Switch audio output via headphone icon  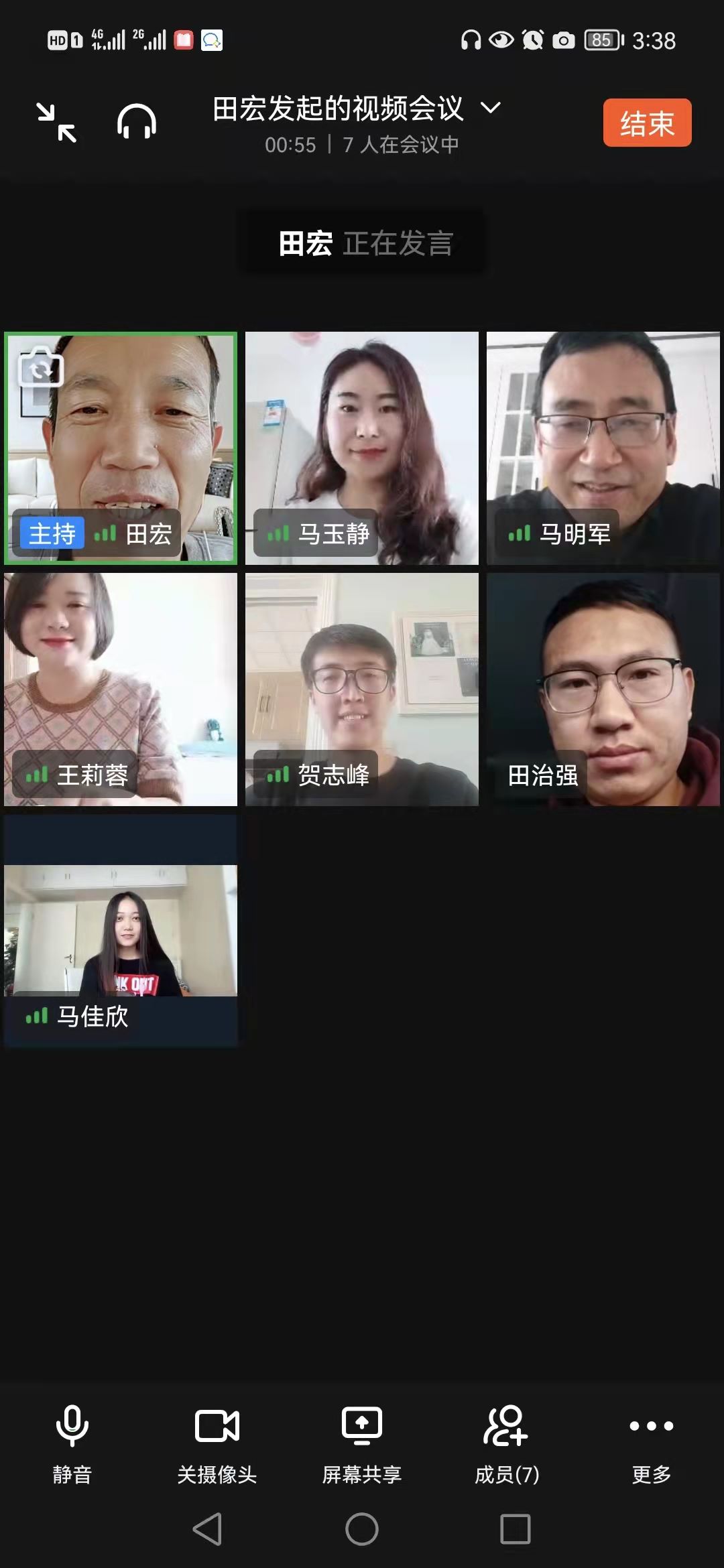pyautogui.click(x=137, y=122)
